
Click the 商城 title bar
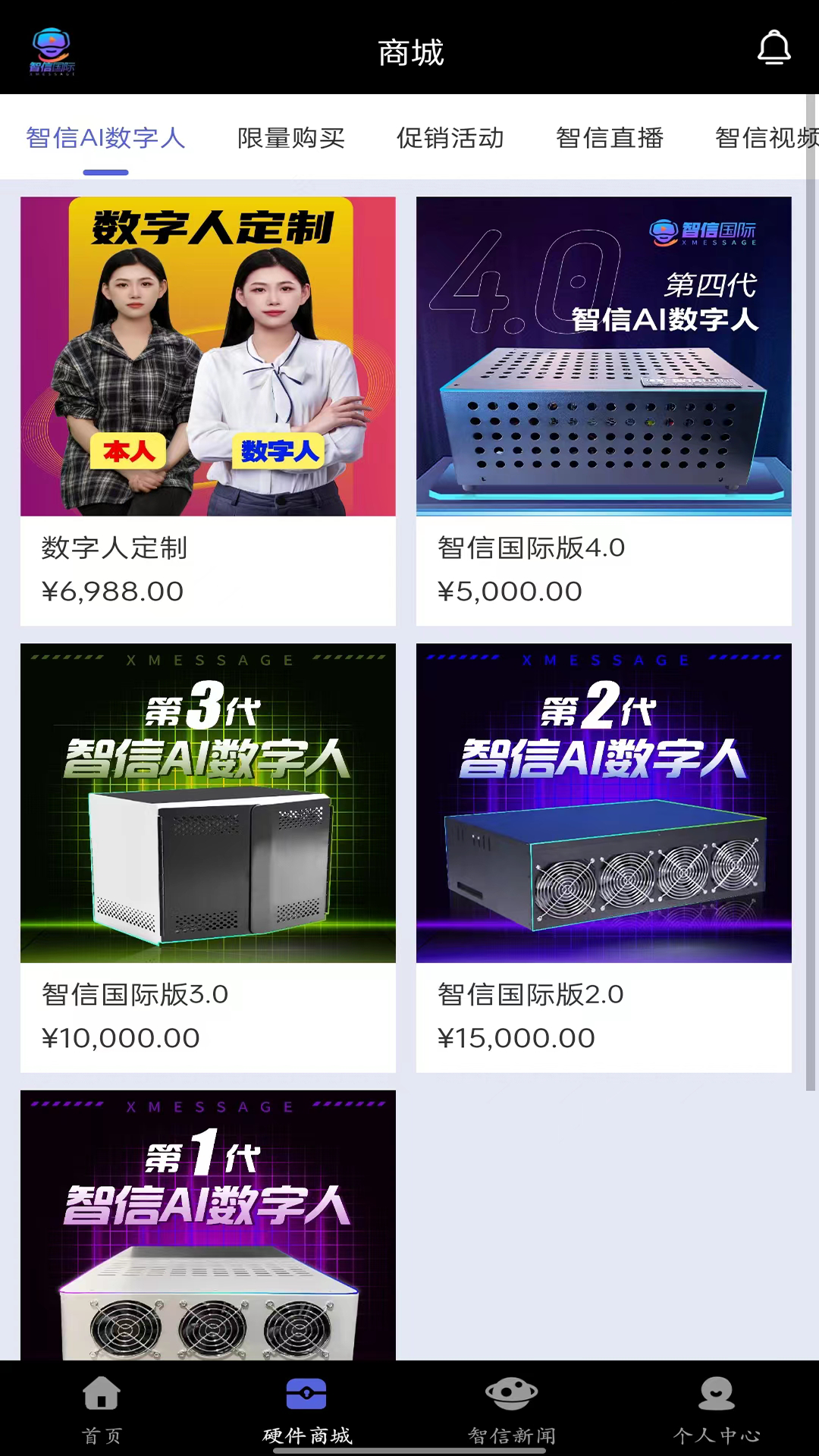click(409, 53)
